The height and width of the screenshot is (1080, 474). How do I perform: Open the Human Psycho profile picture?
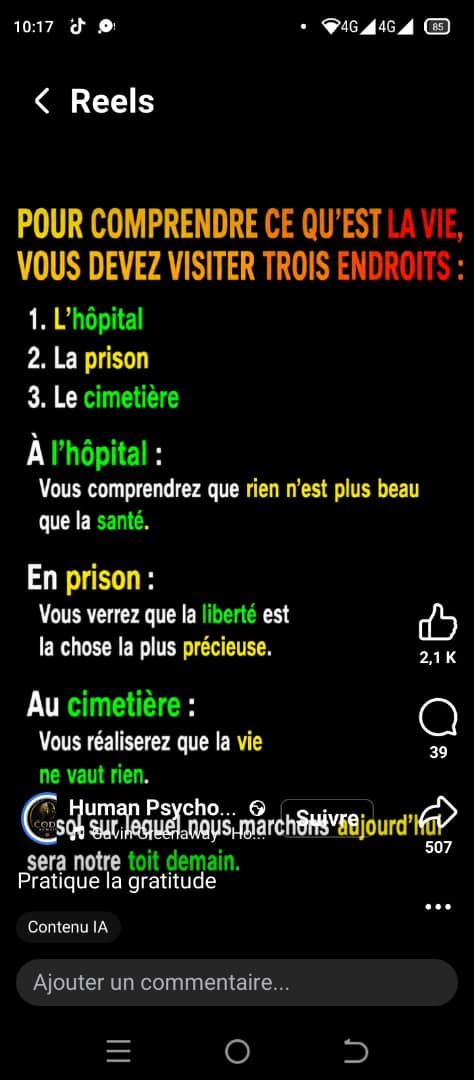coord(44,818)
